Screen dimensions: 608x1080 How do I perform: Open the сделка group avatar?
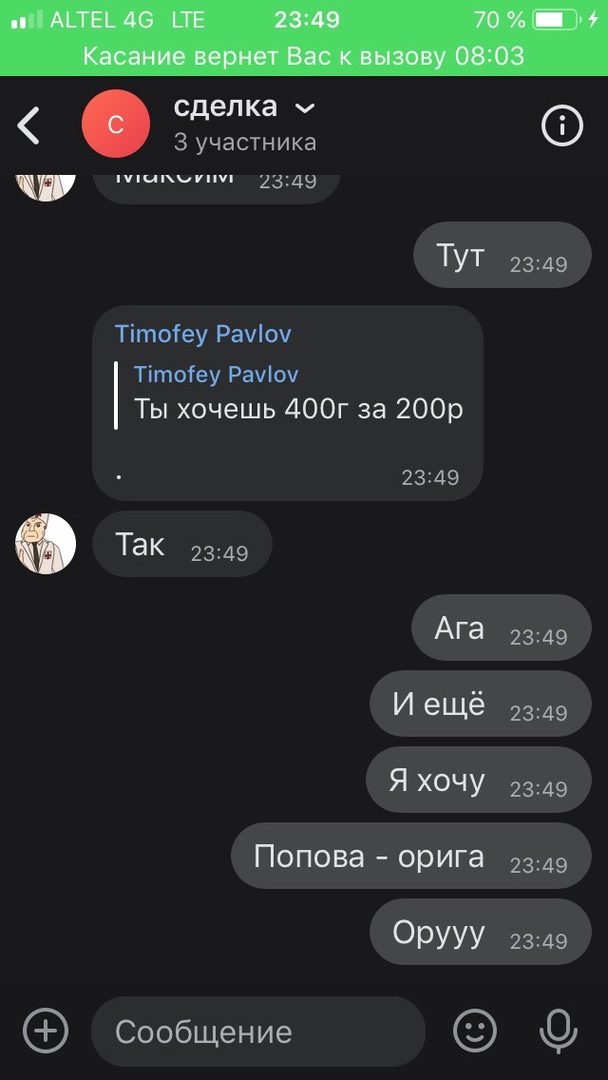pyautogui.click(x=116, y=124)
